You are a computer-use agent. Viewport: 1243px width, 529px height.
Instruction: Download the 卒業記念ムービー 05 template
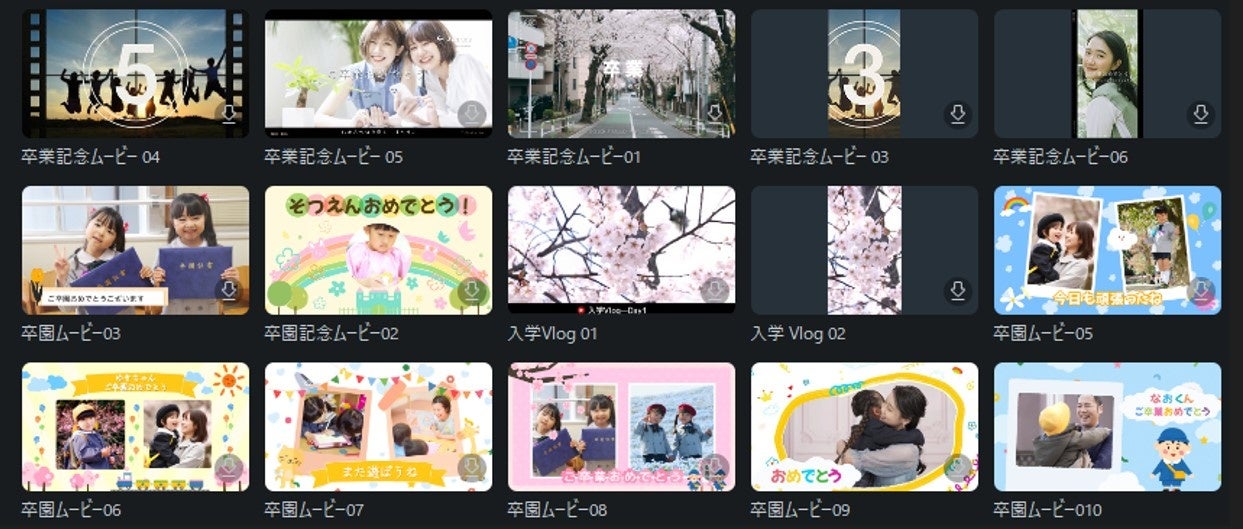coord(472,115)
